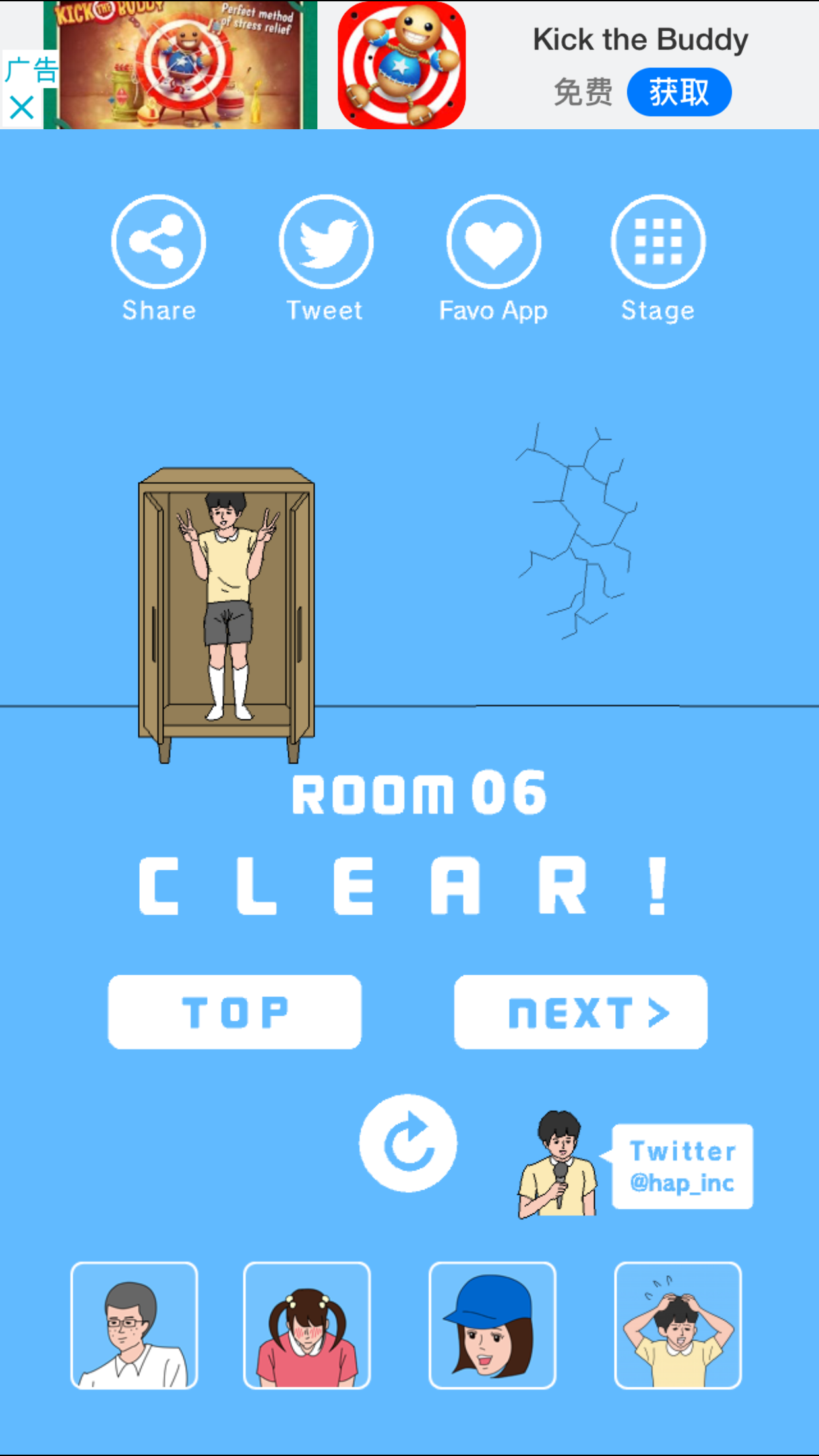Continue to NEXT room
The image size is (819, 1456).
pos(580,1012)
